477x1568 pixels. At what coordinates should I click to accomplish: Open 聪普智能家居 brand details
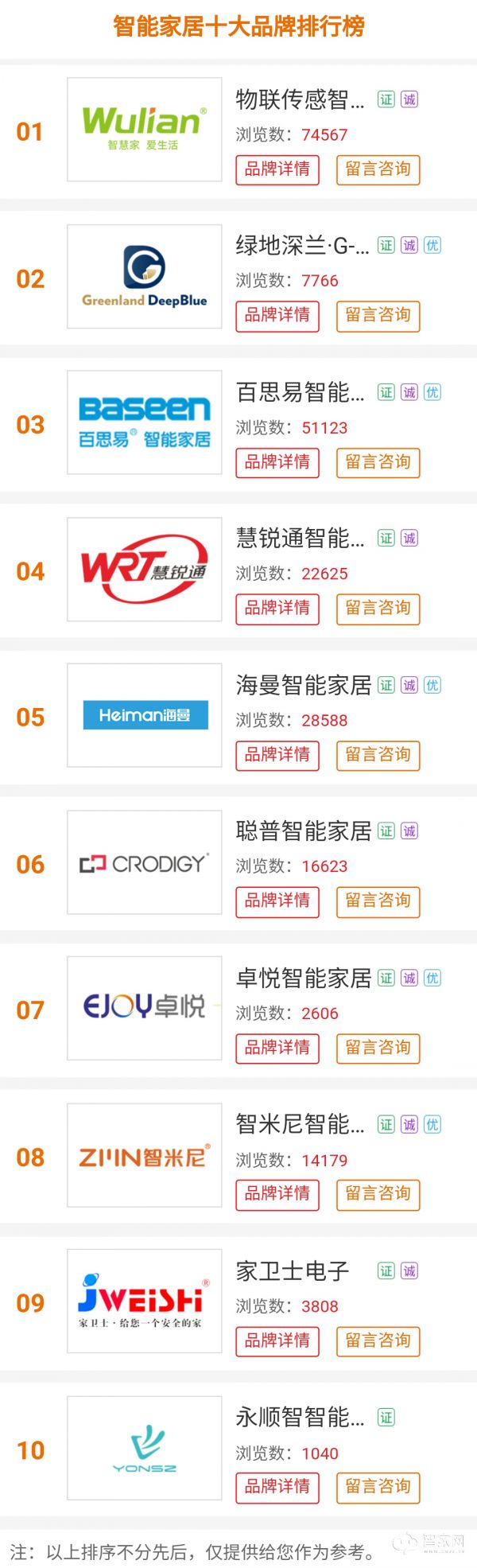coord(277,901)
